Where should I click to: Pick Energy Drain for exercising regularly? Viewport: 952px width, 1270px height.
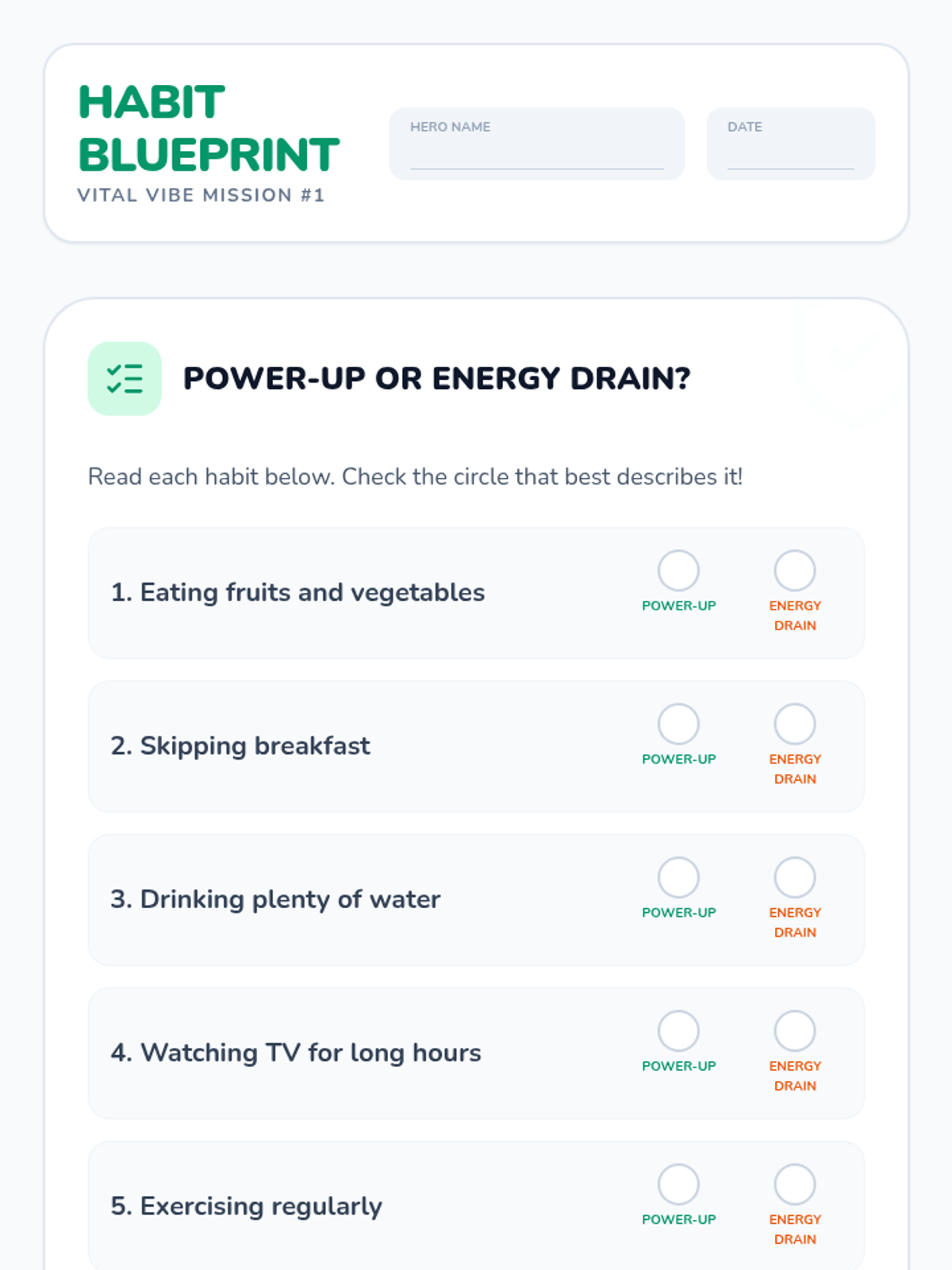795,1184
